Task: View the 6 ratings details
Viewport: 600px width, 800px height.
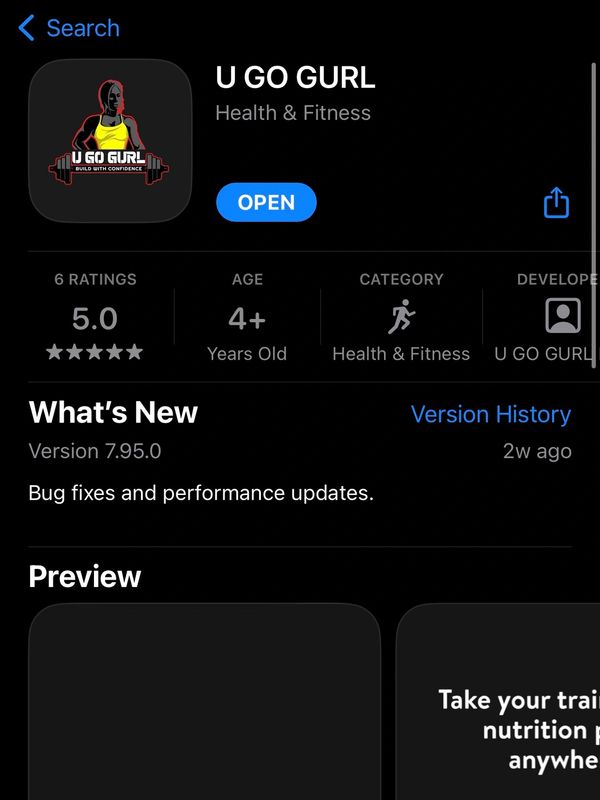Action: tap(95, 318)
